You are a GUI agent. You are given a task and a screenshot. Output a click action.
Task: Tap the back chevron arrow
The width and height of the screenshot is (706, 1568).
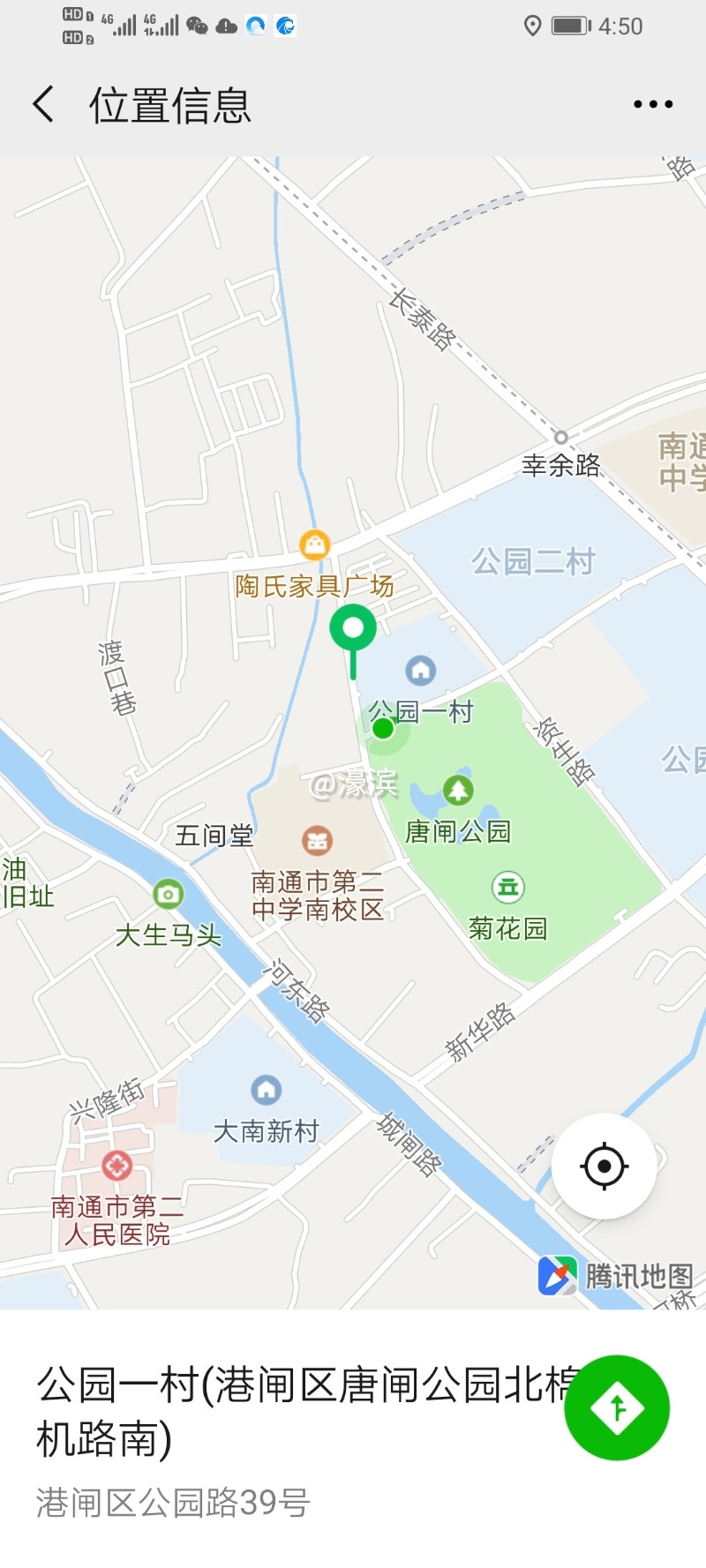coord(42,103)
